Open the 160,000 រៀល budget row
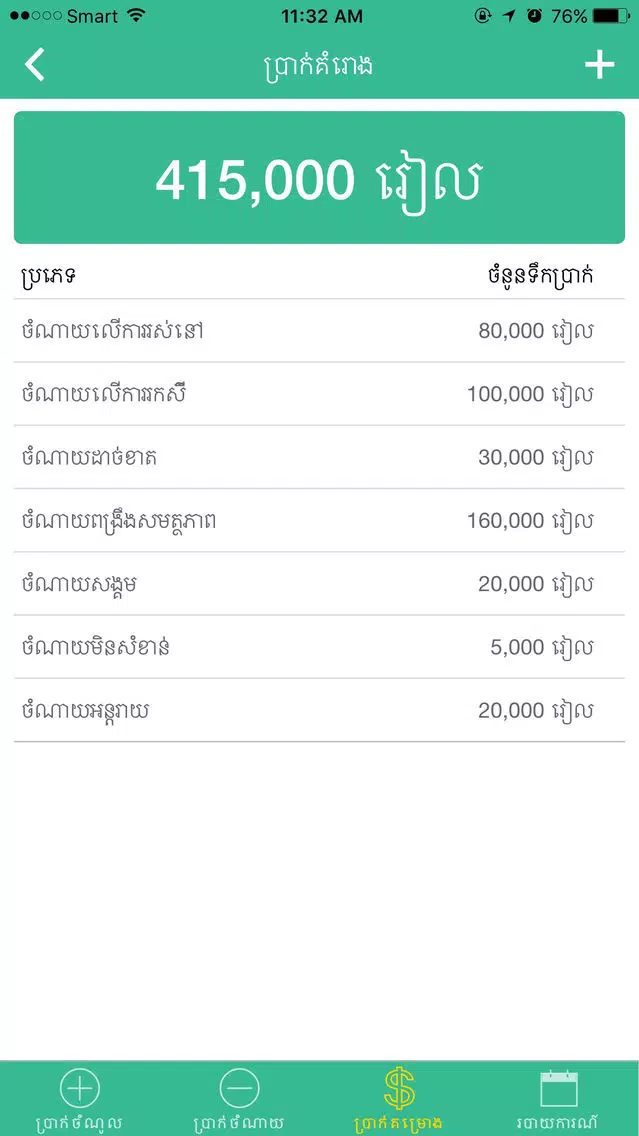The width and height of the screenshot is (639, 1136). [320, 520]
